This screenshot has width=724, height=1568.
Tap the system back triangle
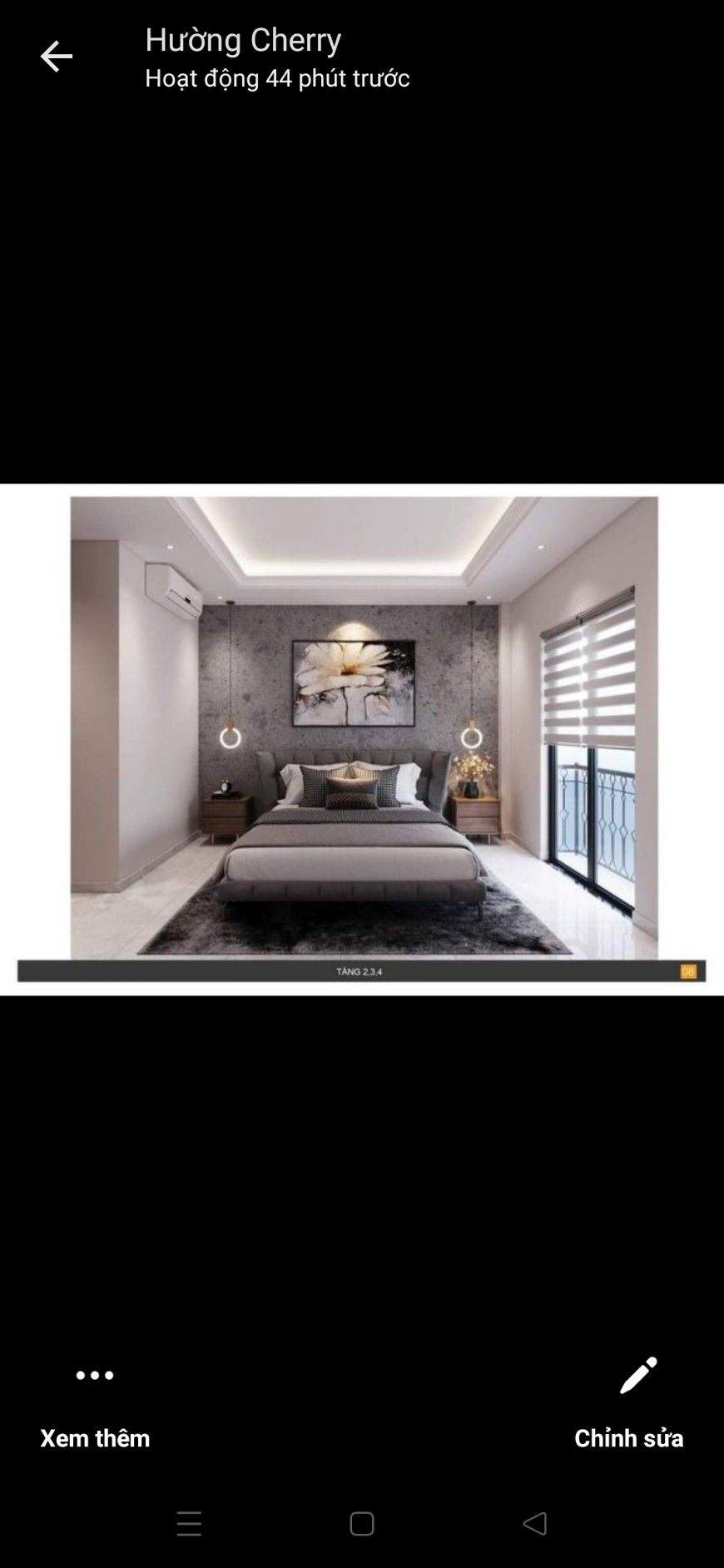[x=535, y=1523]
